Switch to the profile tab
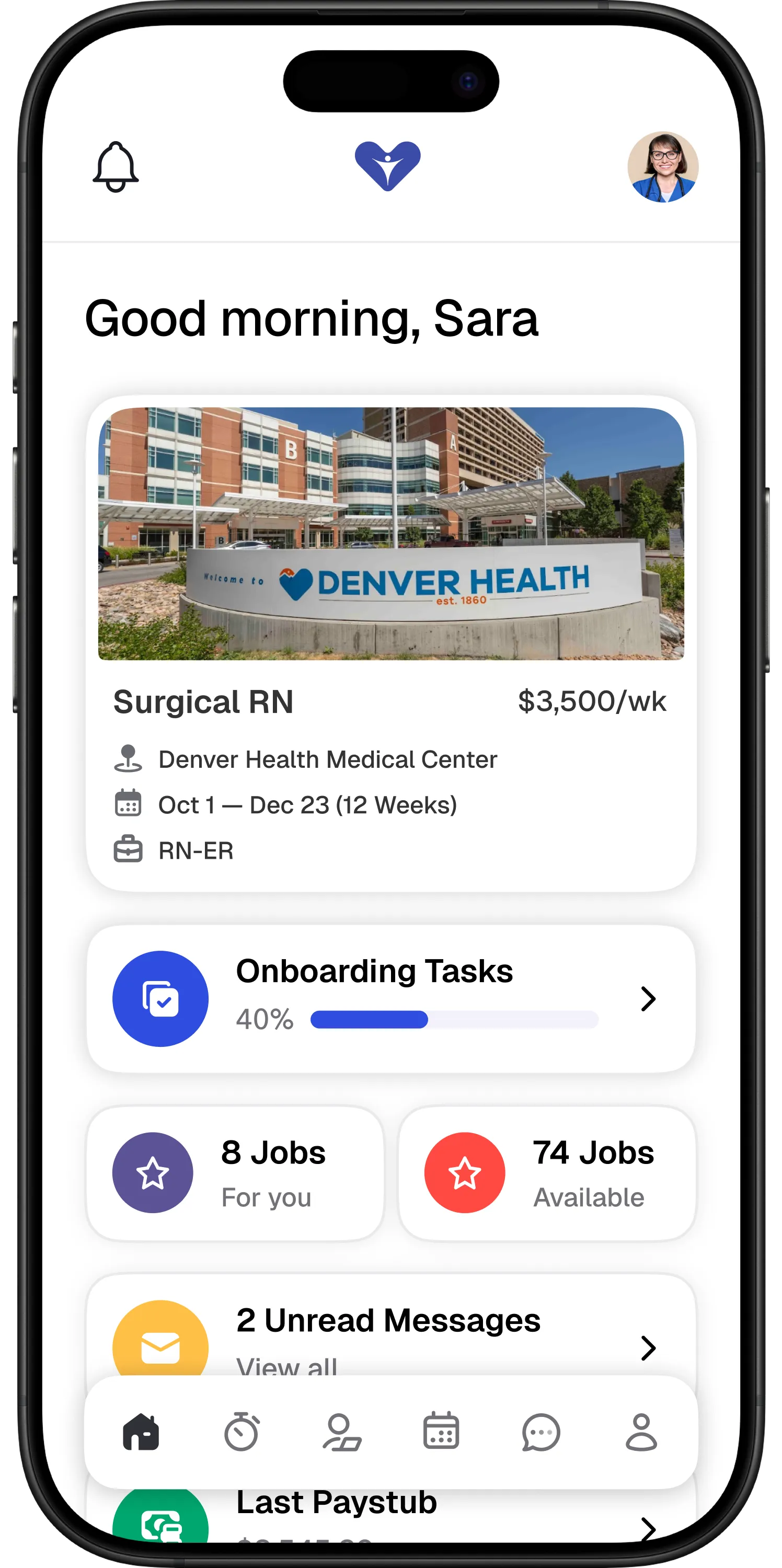Image resolution: width=782 pixels, height=1568 pixels. (x=641, y=1432)
